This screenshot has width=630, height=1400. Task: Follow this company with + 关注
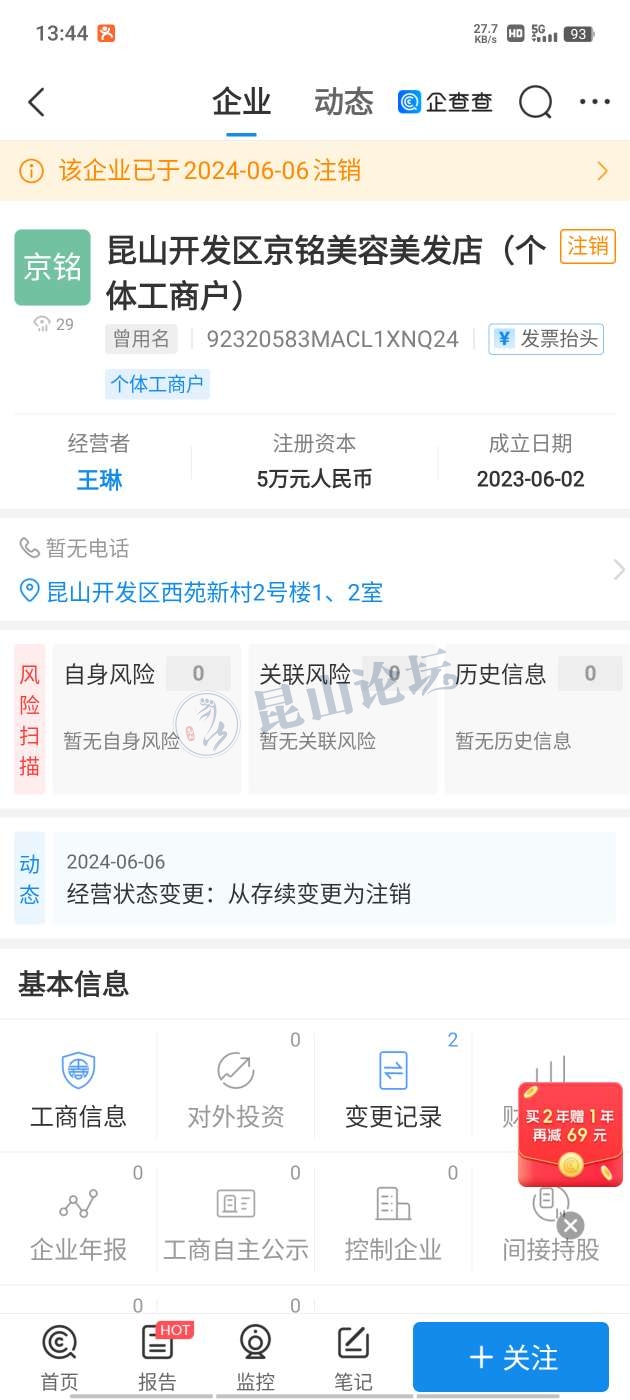point(510,1357)
